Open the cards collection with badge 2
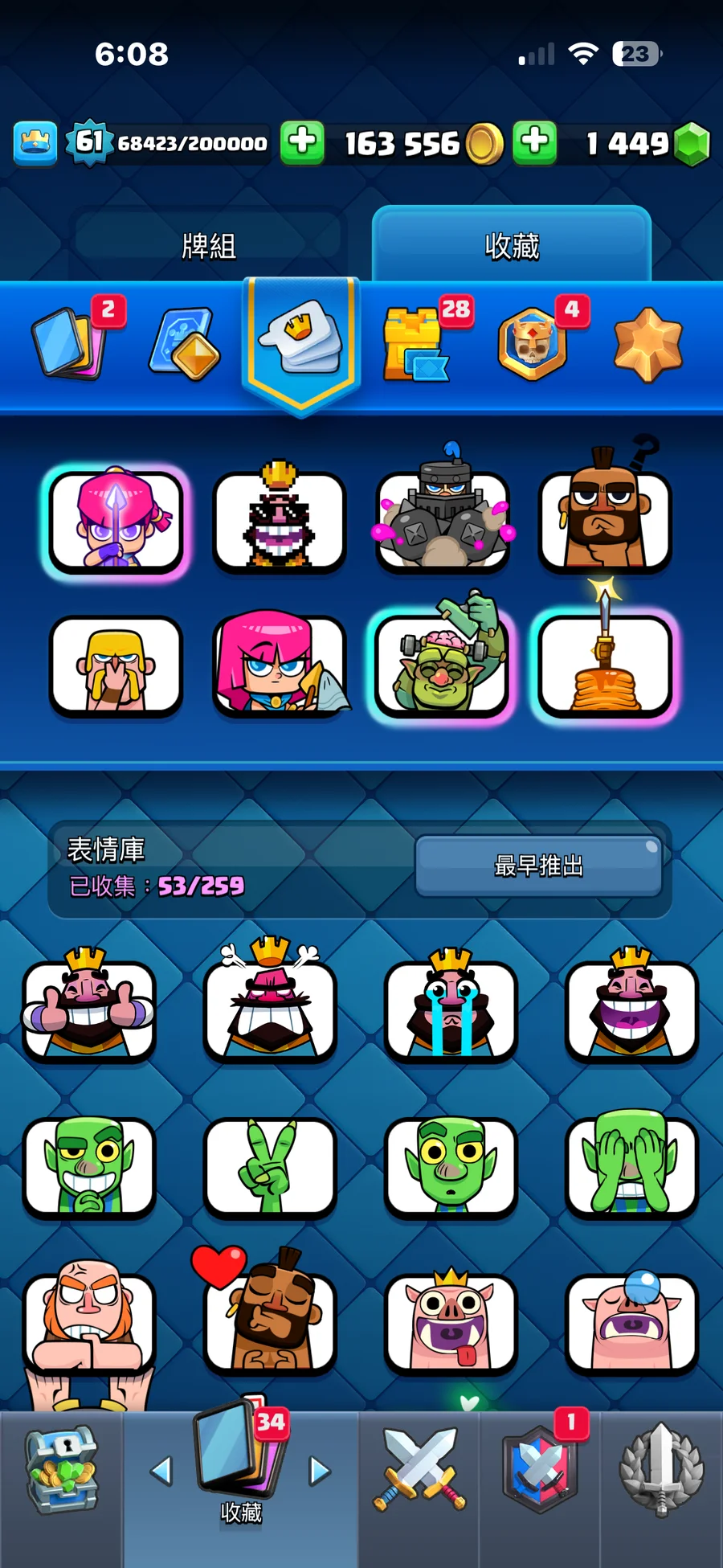Viewport: 723px width, 1568px height. 71,342
